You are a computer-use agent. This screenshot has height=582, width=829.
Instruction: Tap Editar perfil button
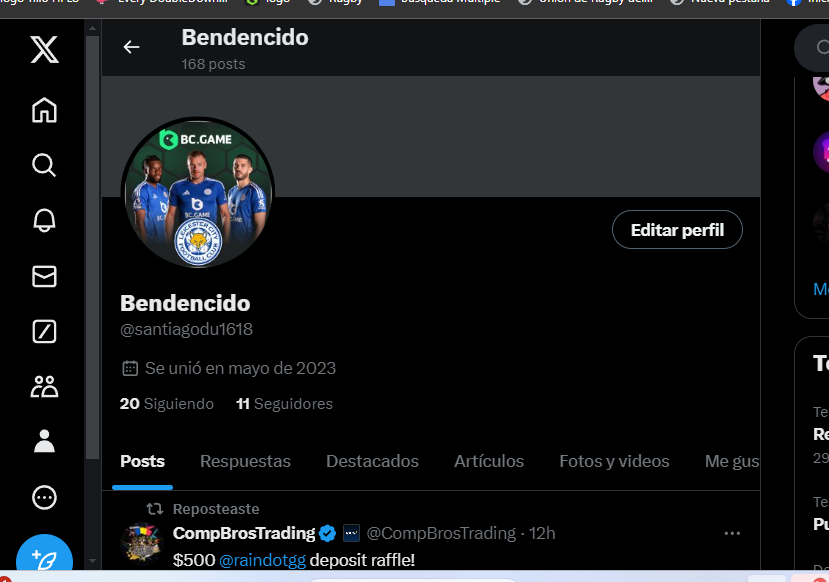677,230
